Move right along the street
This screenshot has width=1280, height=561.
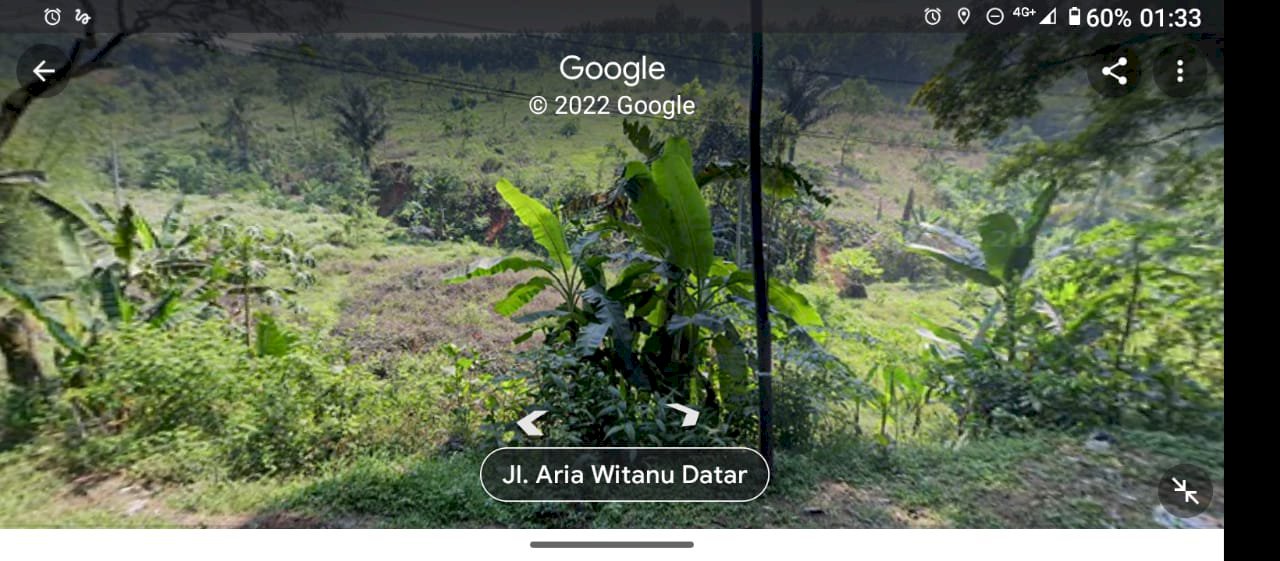pyautogui.click(x=684, y=414)
